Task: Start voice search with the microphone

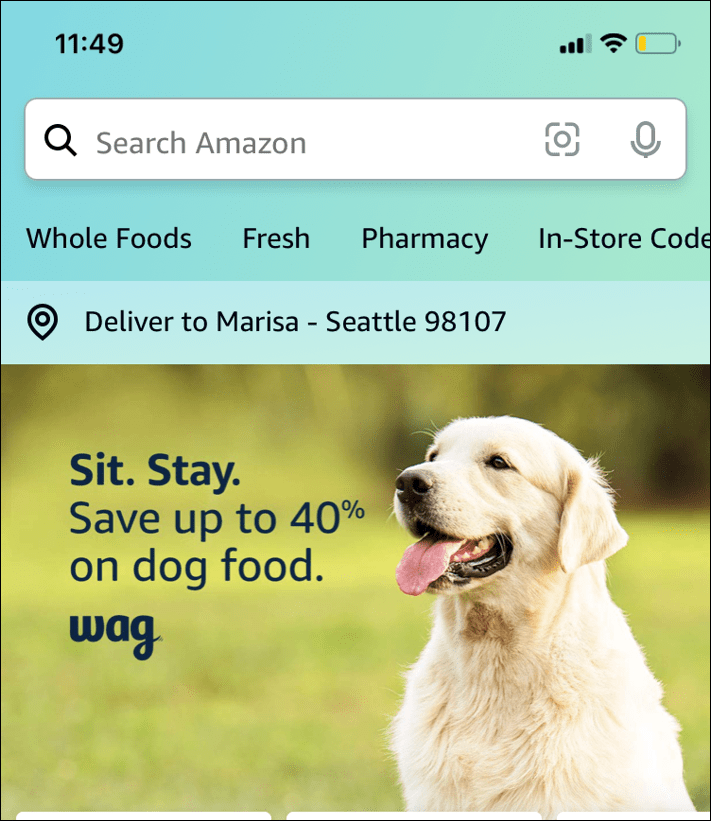Action: [x=646, y=140]
